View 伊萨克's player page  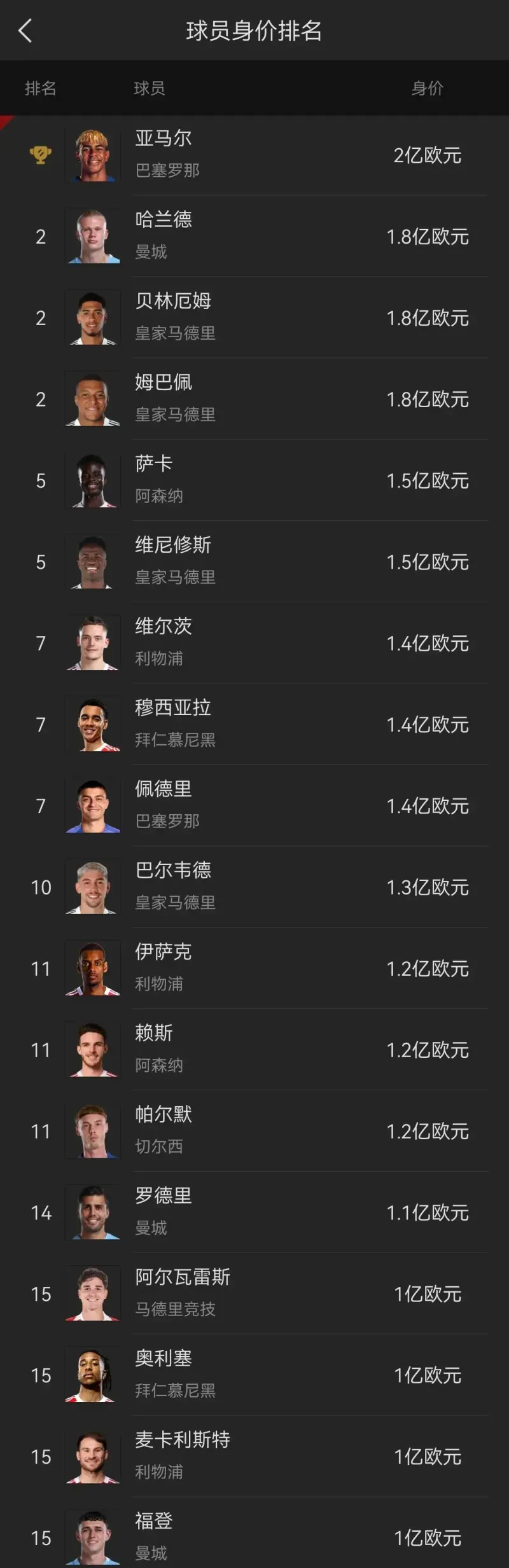(254, 968)
